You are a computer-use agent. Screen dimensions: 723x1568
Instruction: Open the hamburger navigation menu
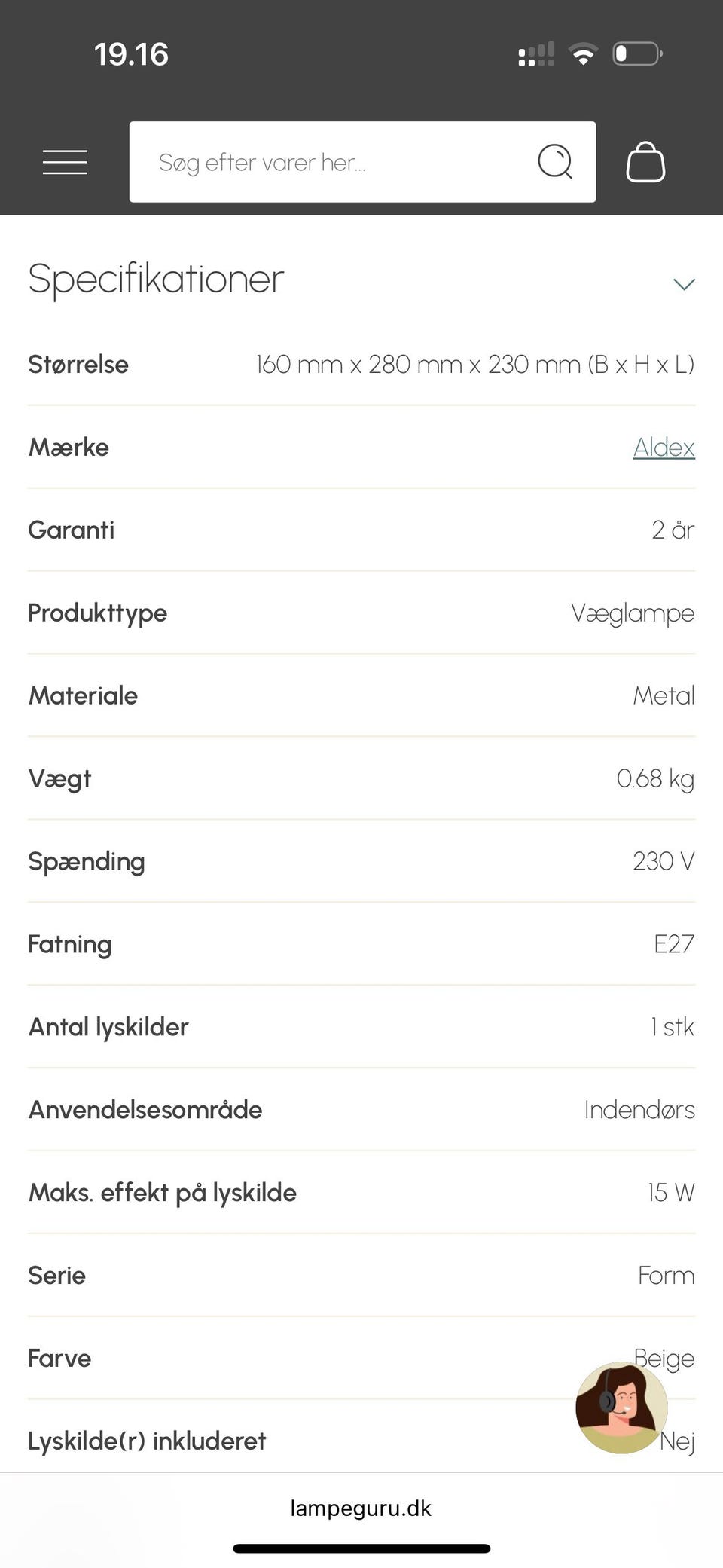65,162
